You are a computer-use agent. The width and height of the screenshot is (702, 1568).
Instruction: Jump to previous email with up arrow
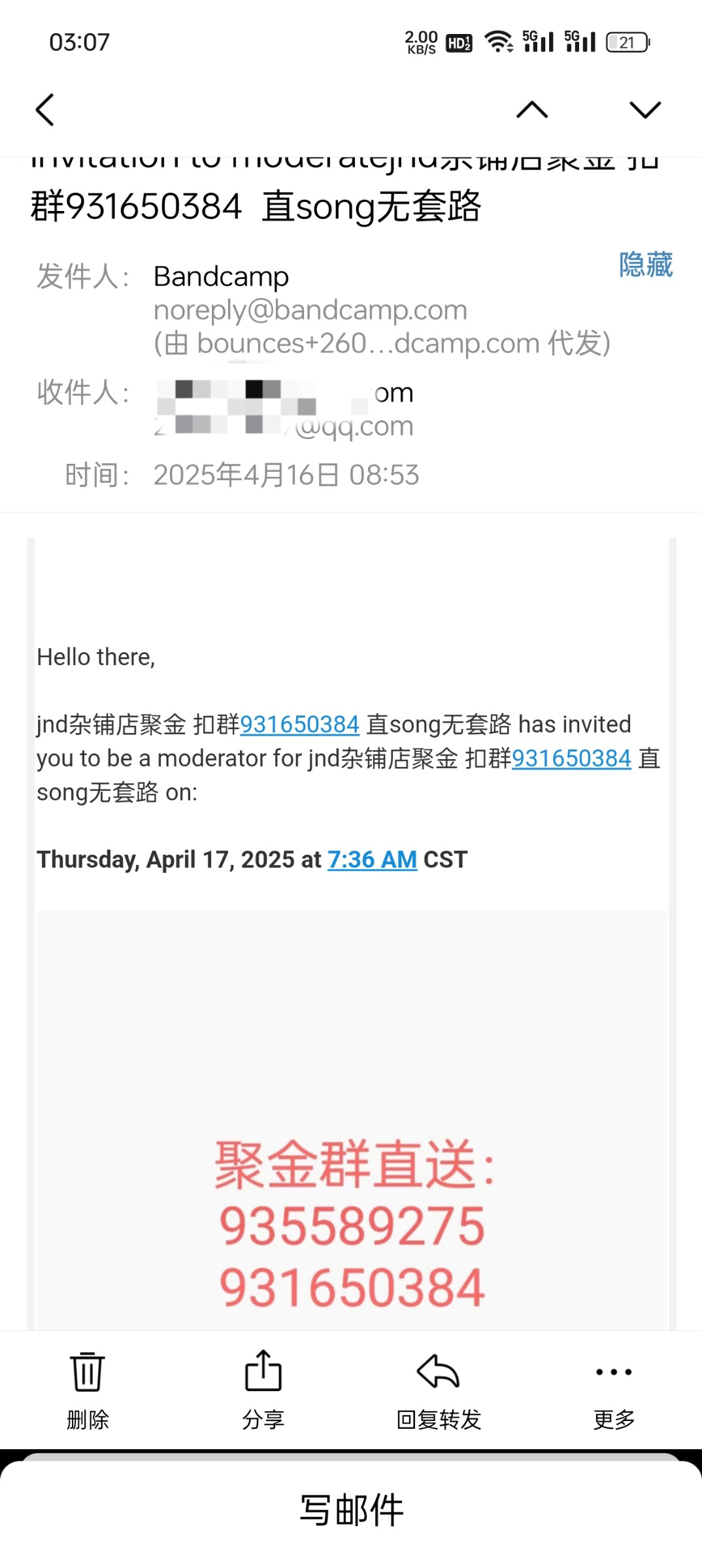tap(532, 109)
